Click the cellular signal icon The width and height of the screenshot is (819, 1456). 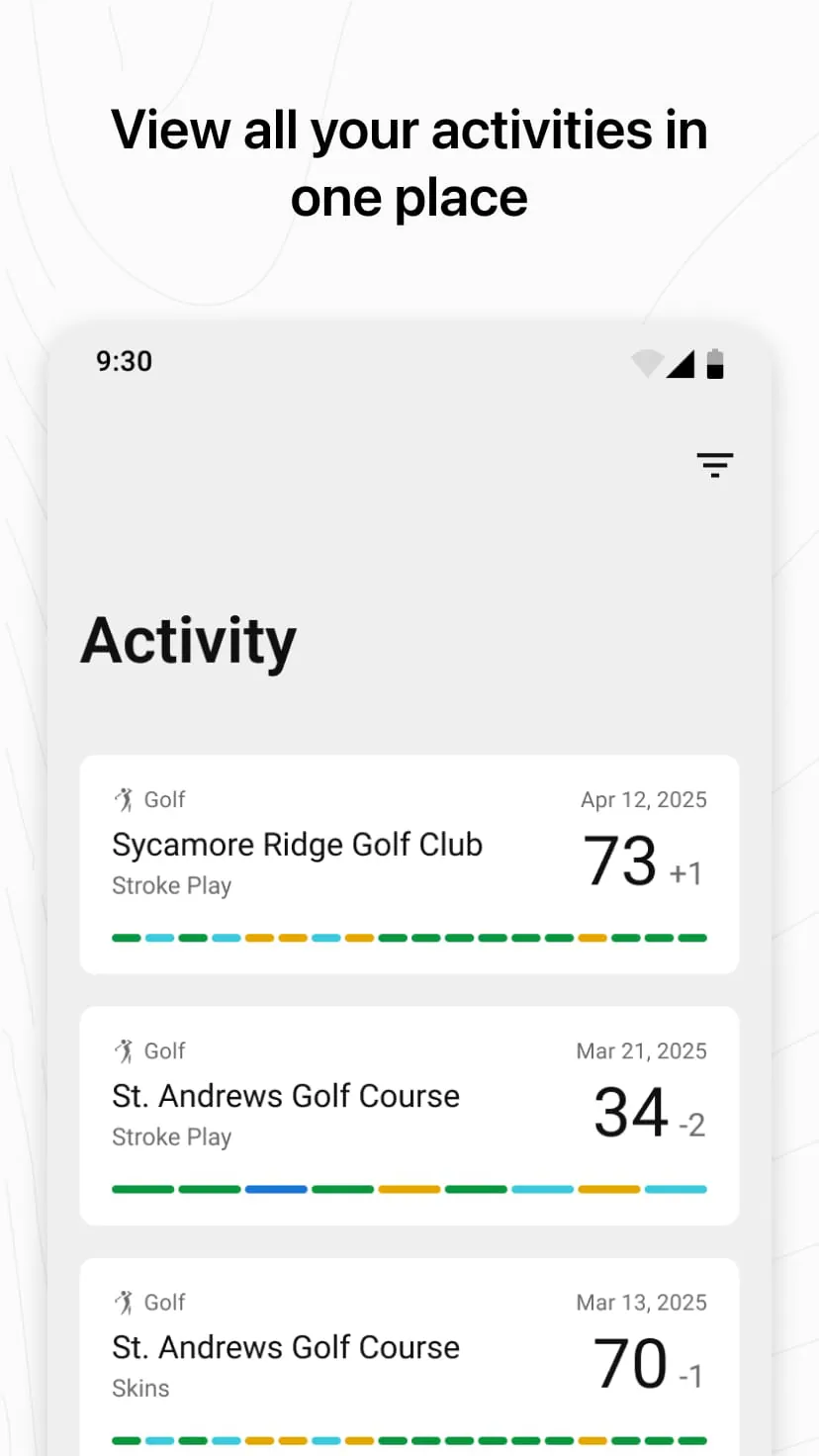681,364
